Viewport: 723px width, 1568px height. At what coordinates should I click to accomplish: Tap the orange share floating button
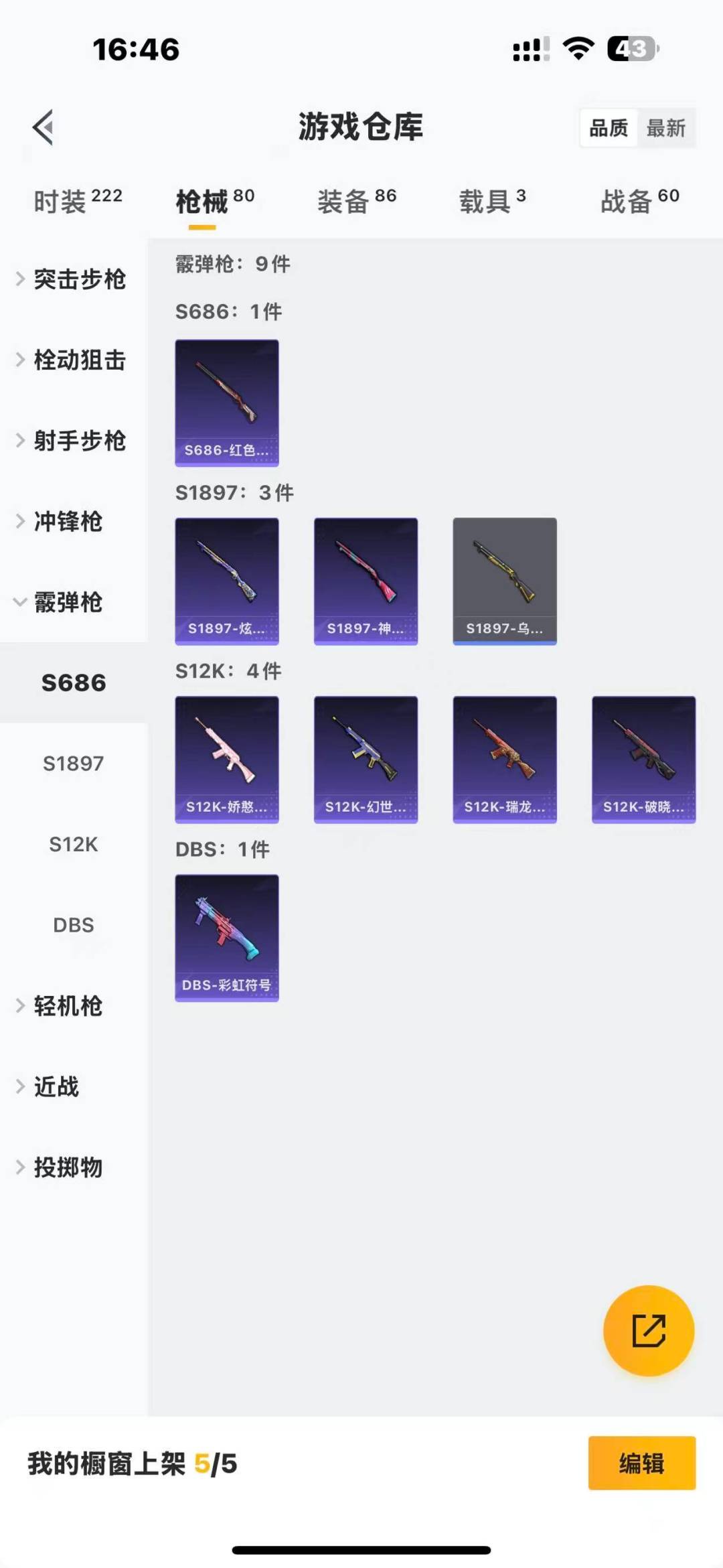coord(648,1330)
